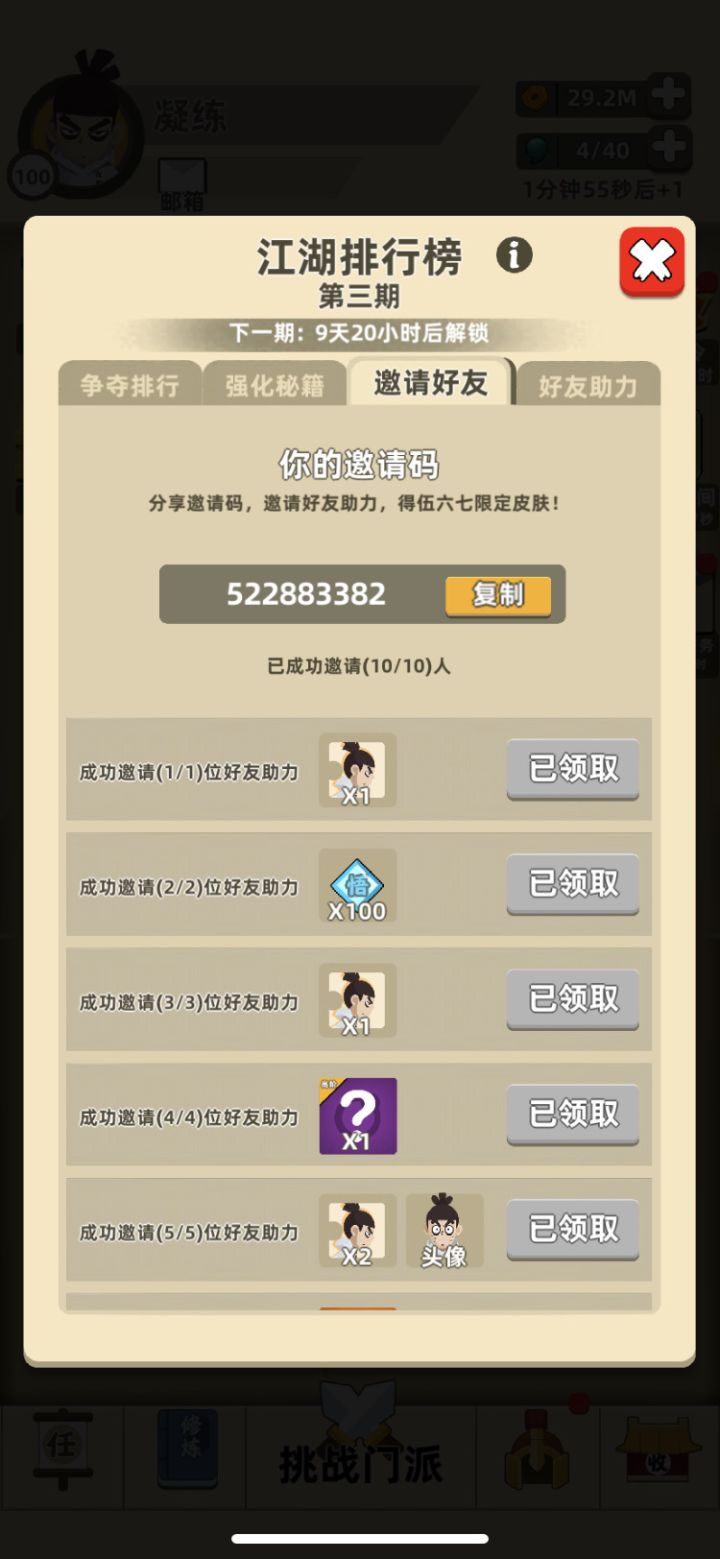This screenshot has width=720, height=1559.
Task: Tap 已领取 beside the first invite reward
Action: coord(571,769)
